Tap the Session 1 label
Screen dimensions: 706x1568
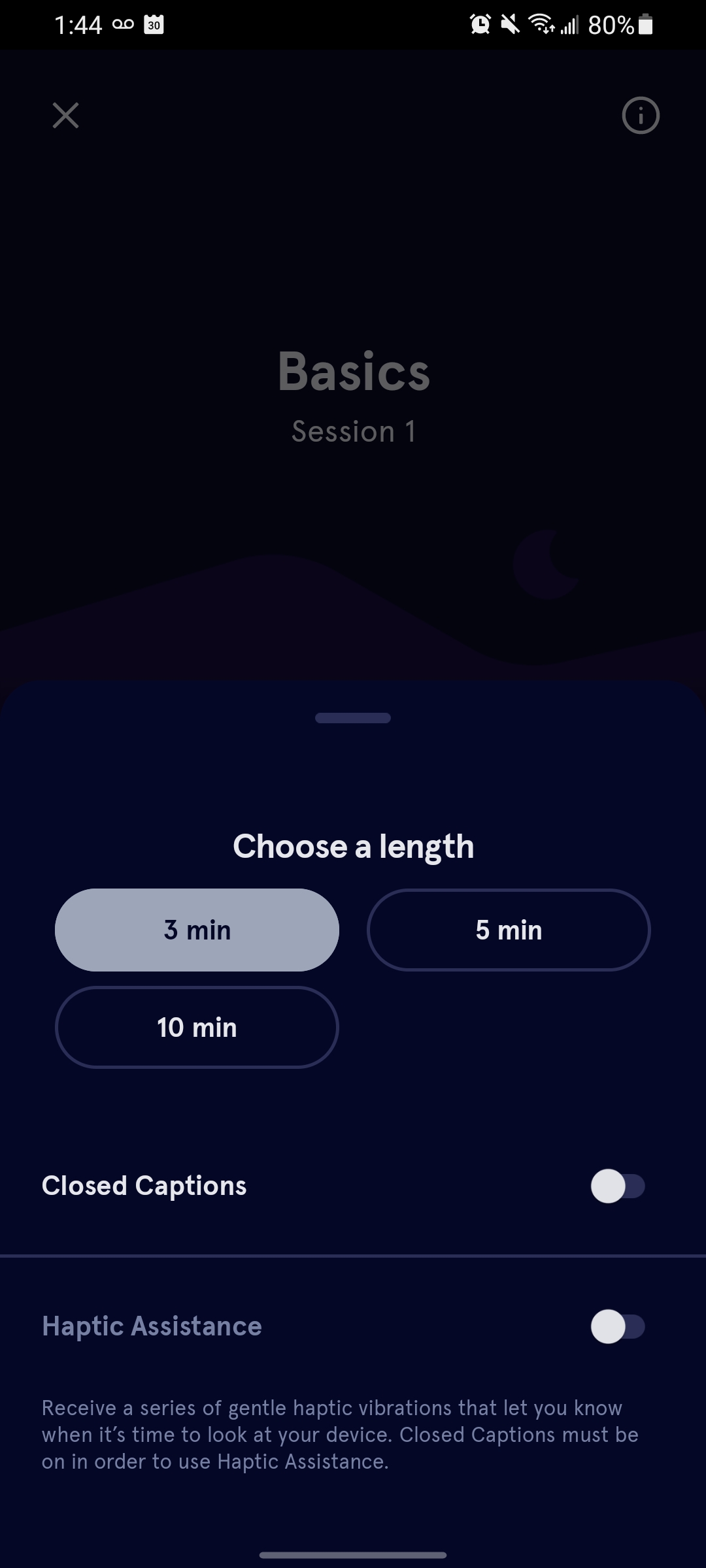tap(353, 431)
